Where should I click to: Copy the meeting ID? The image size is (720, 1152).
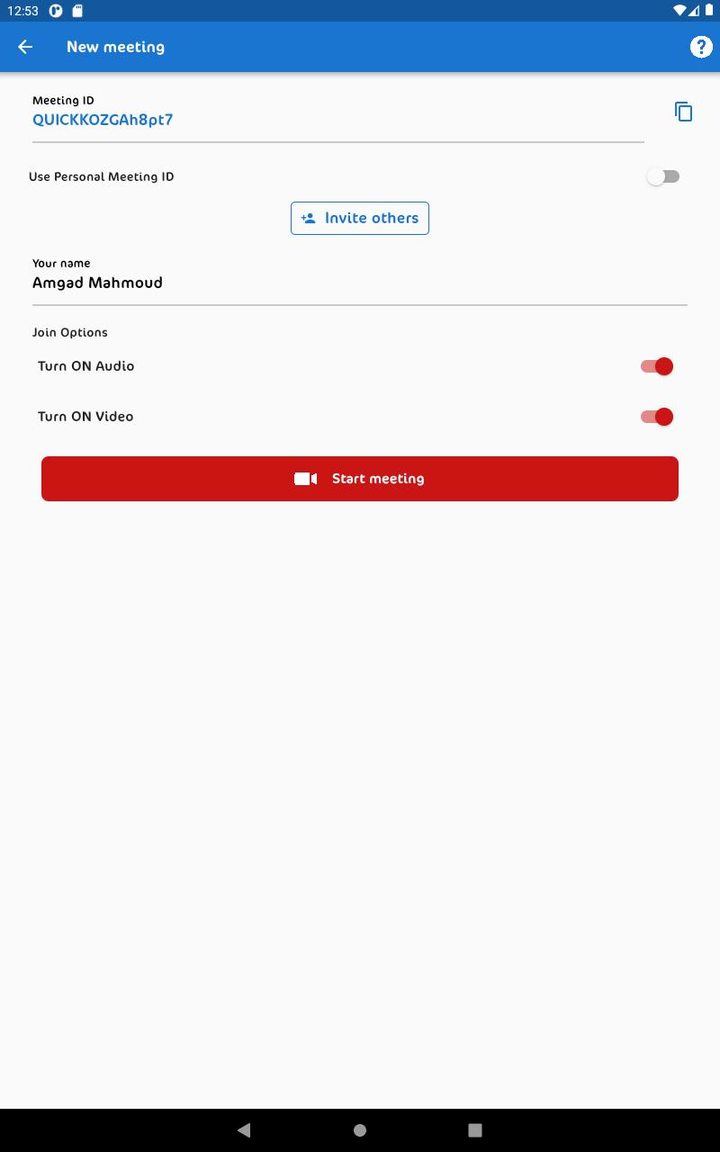(683, 112)
